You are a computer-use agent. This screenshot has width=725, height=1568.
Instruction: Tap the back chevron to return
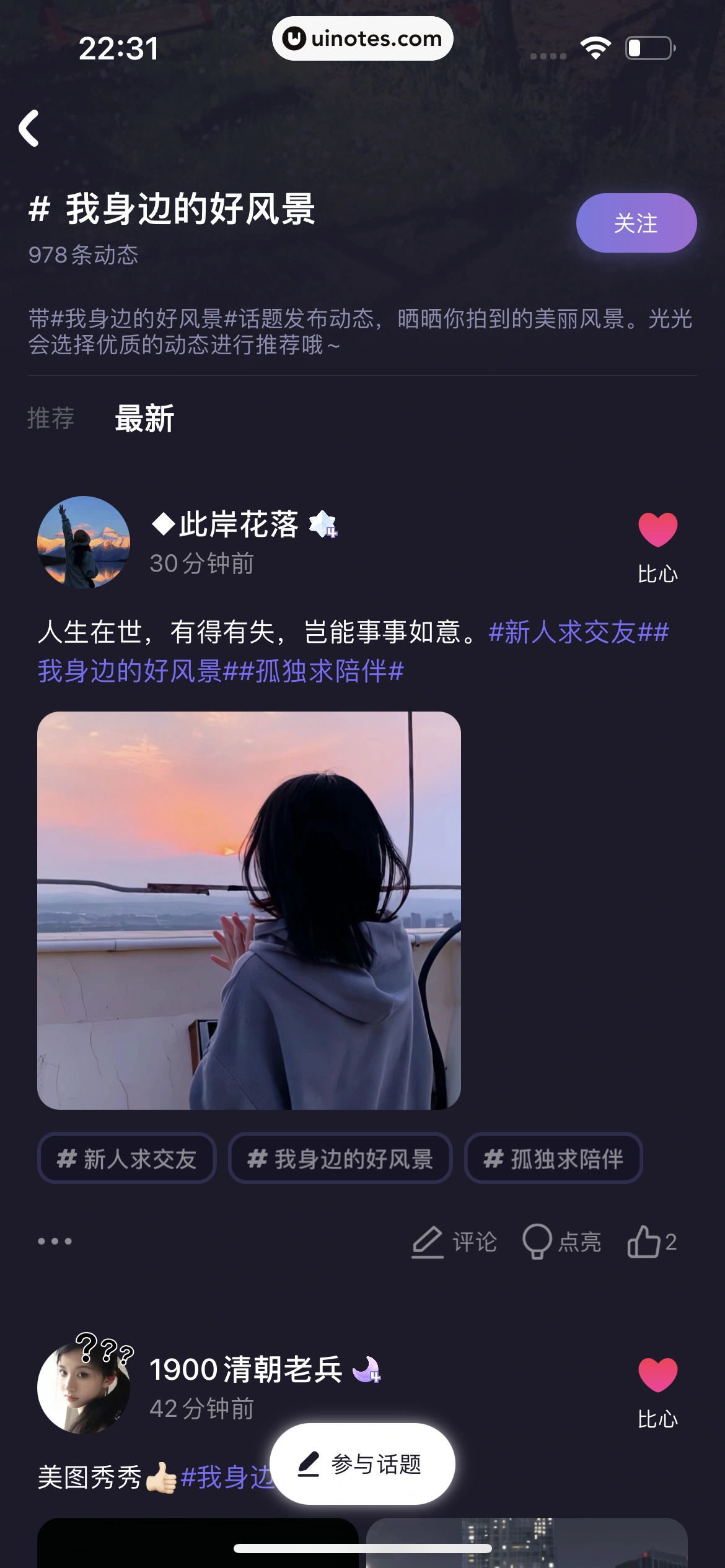(x=31, y=128)
